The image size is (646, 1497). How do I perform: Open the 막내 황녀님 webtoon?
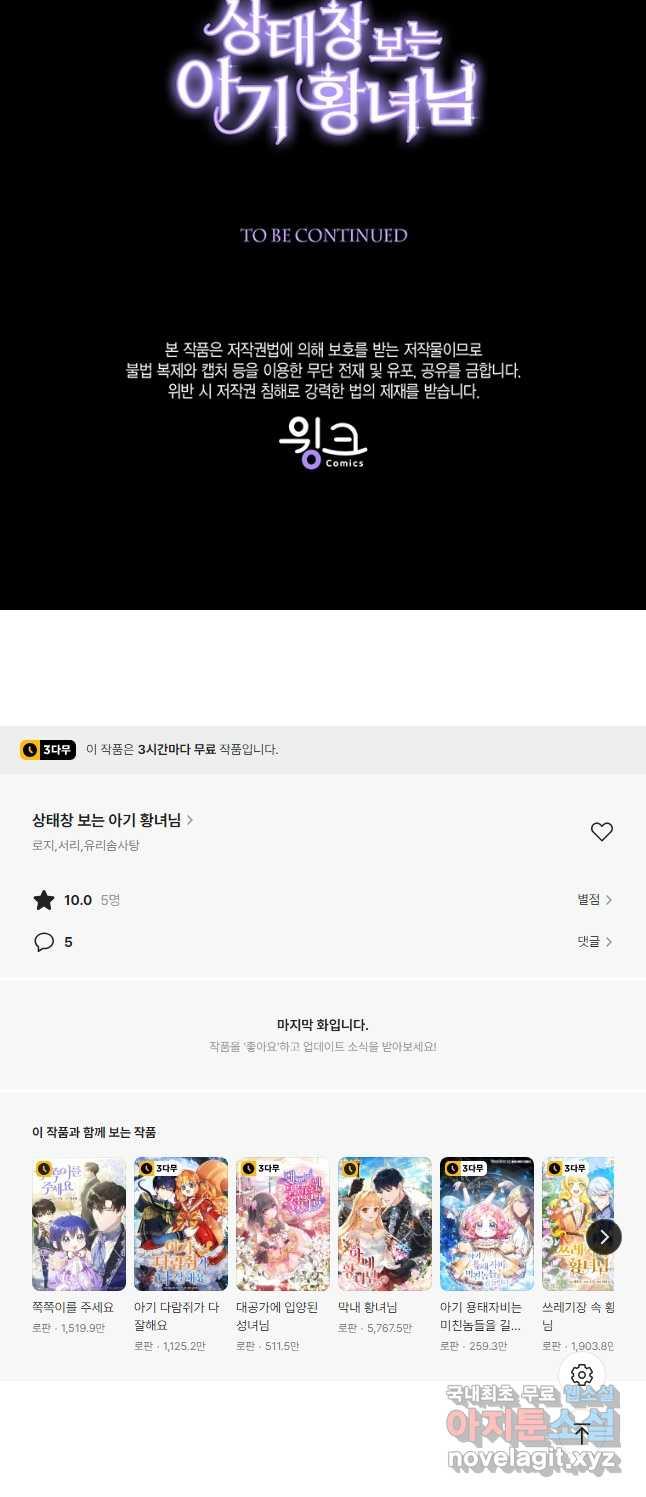[385, 1224]
